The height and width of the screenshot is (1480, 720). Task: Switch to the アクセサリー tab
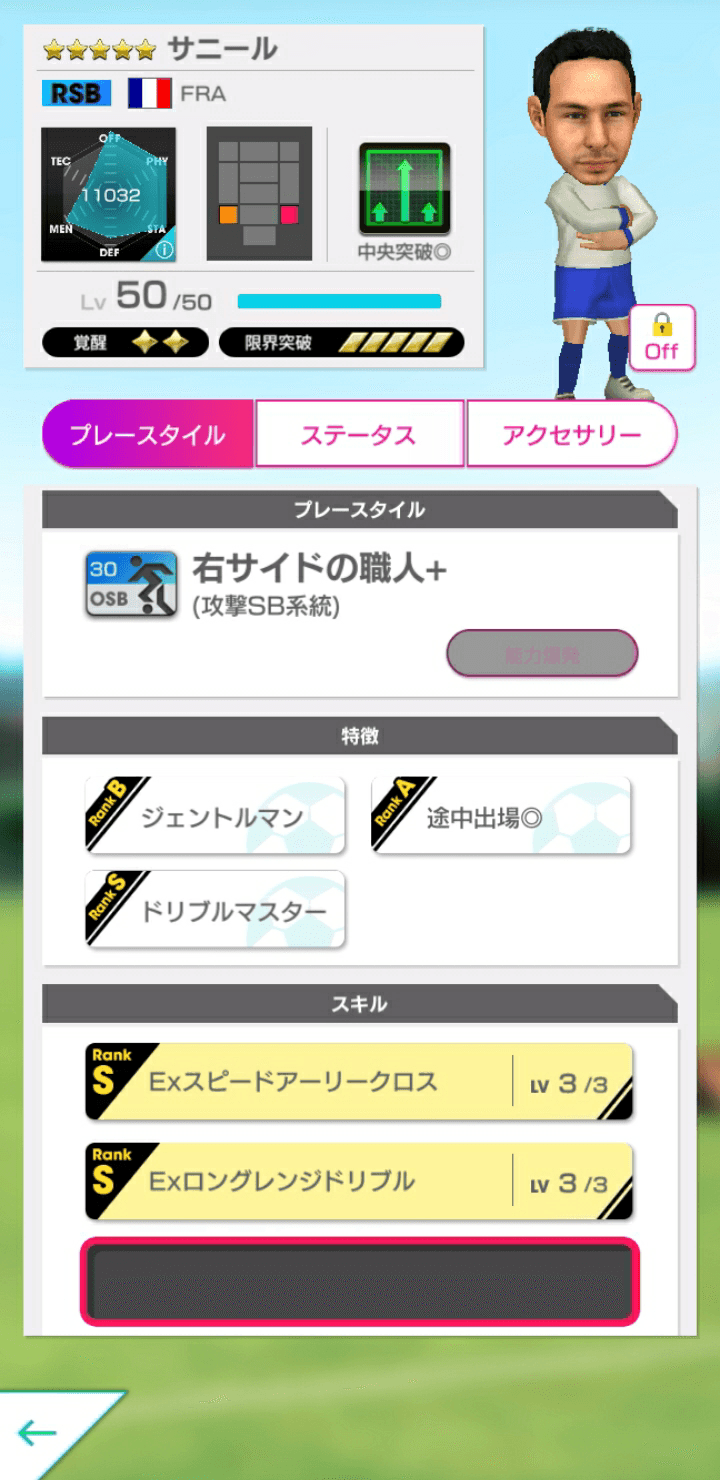[574, 433]
